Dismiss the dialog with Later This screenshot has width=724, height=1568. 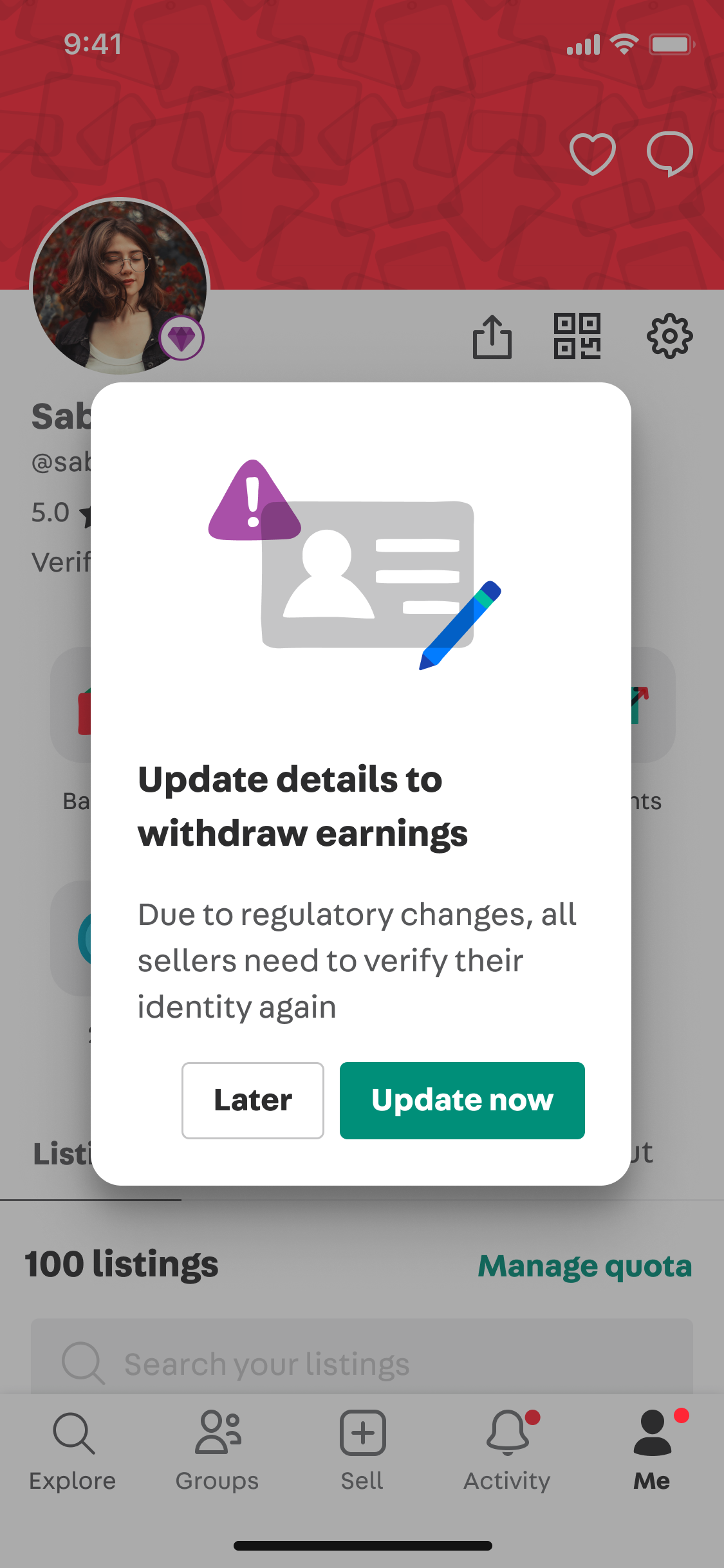(x=253, y=1100)
